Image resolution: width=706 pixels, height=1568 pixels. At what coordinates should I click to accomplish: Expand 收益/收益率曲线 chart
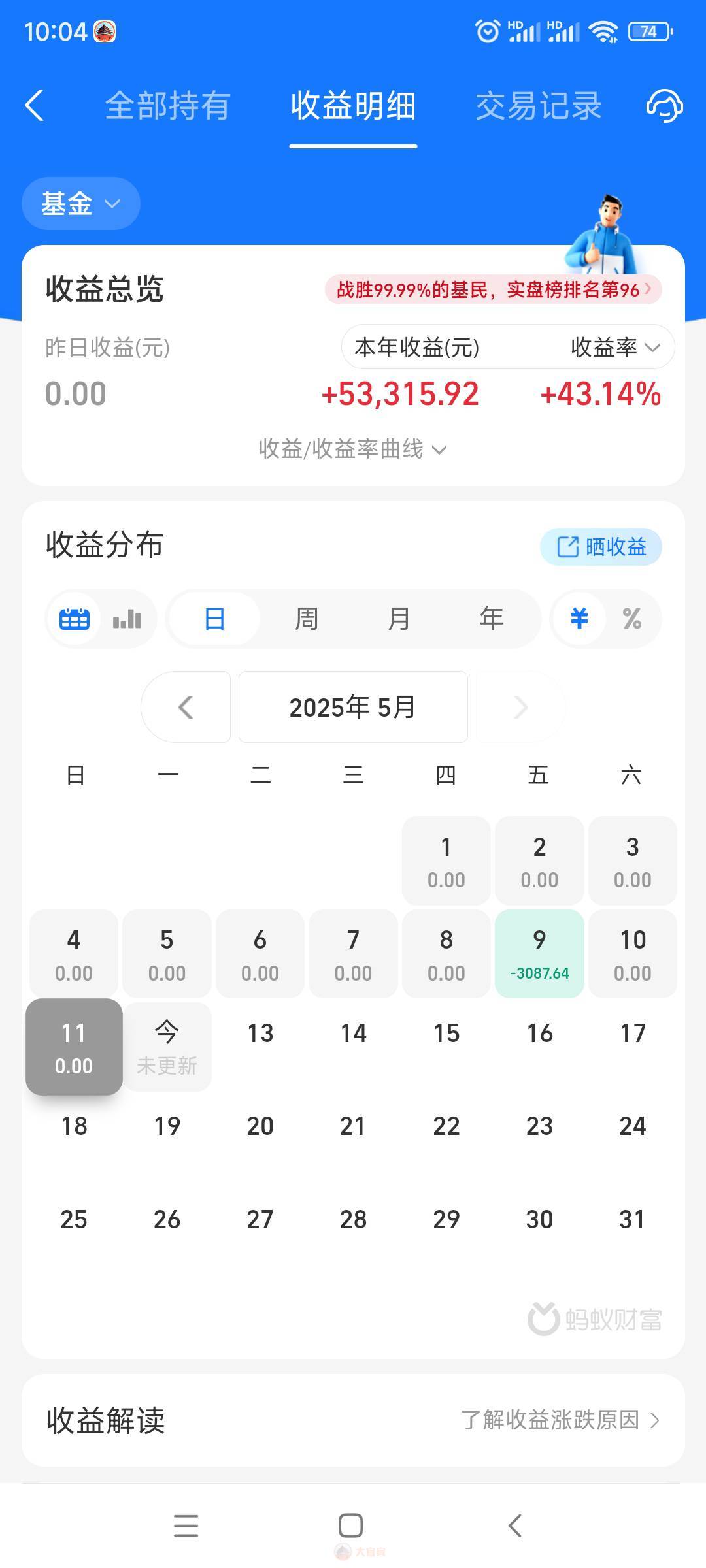[x=353, y=449]
